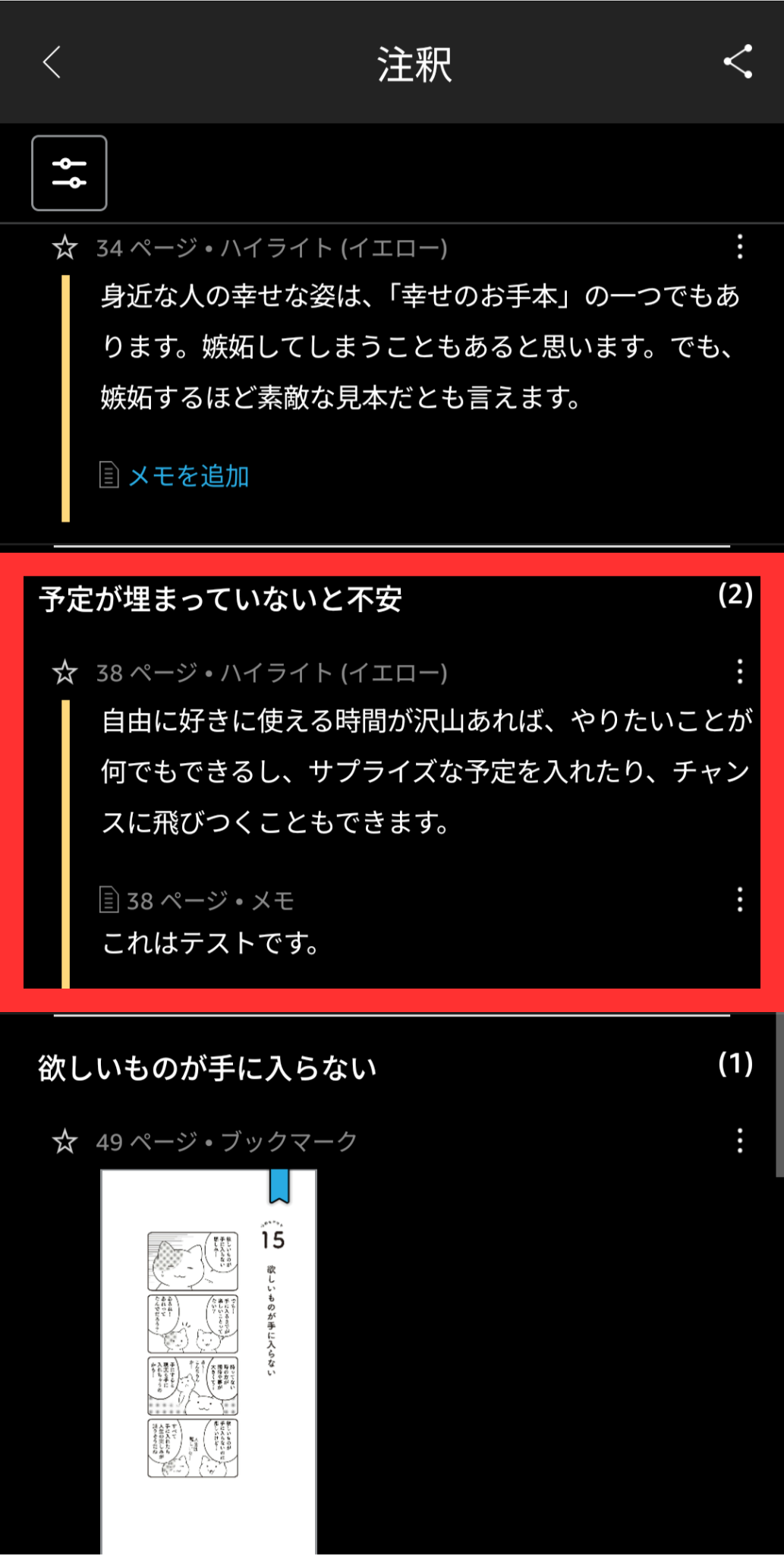Go back from the 注釈 screen
784x1555 pixels.
tap(52, 62)
